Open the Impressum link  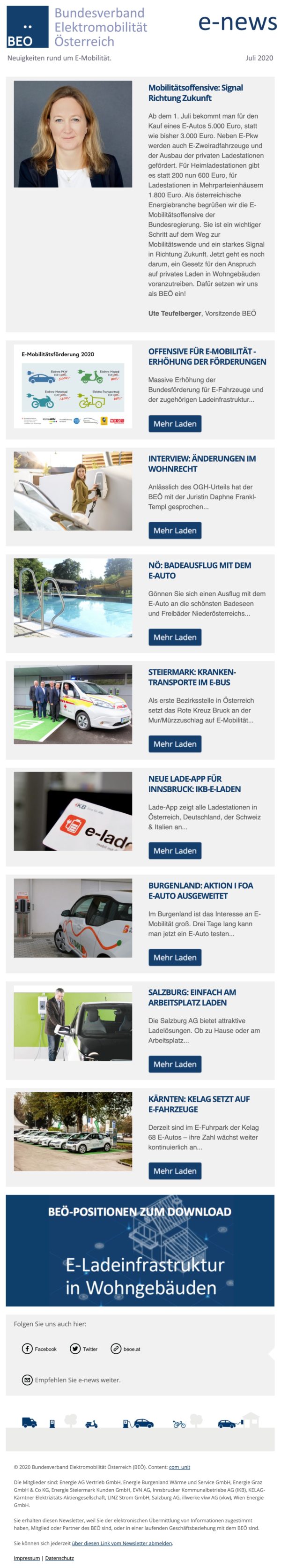pyautogui.click(x=27, y=1558)
